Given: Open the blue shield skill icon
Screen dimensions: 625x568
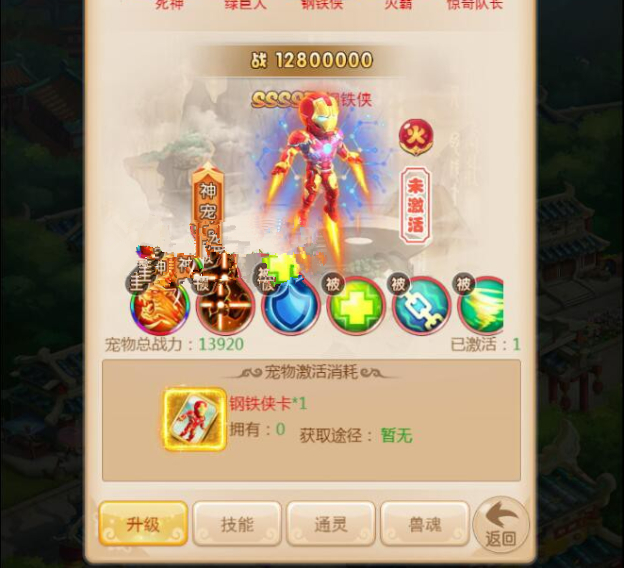Looking at the screenshot, I should click(x=291, y=305).
